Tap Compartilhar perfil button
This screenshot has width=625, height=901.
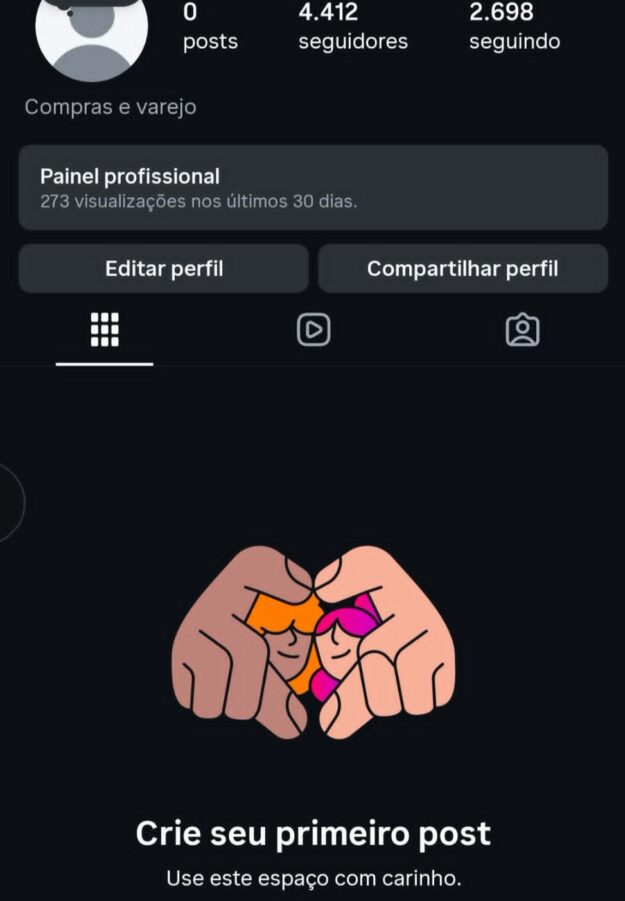click(x=463, y=268)
